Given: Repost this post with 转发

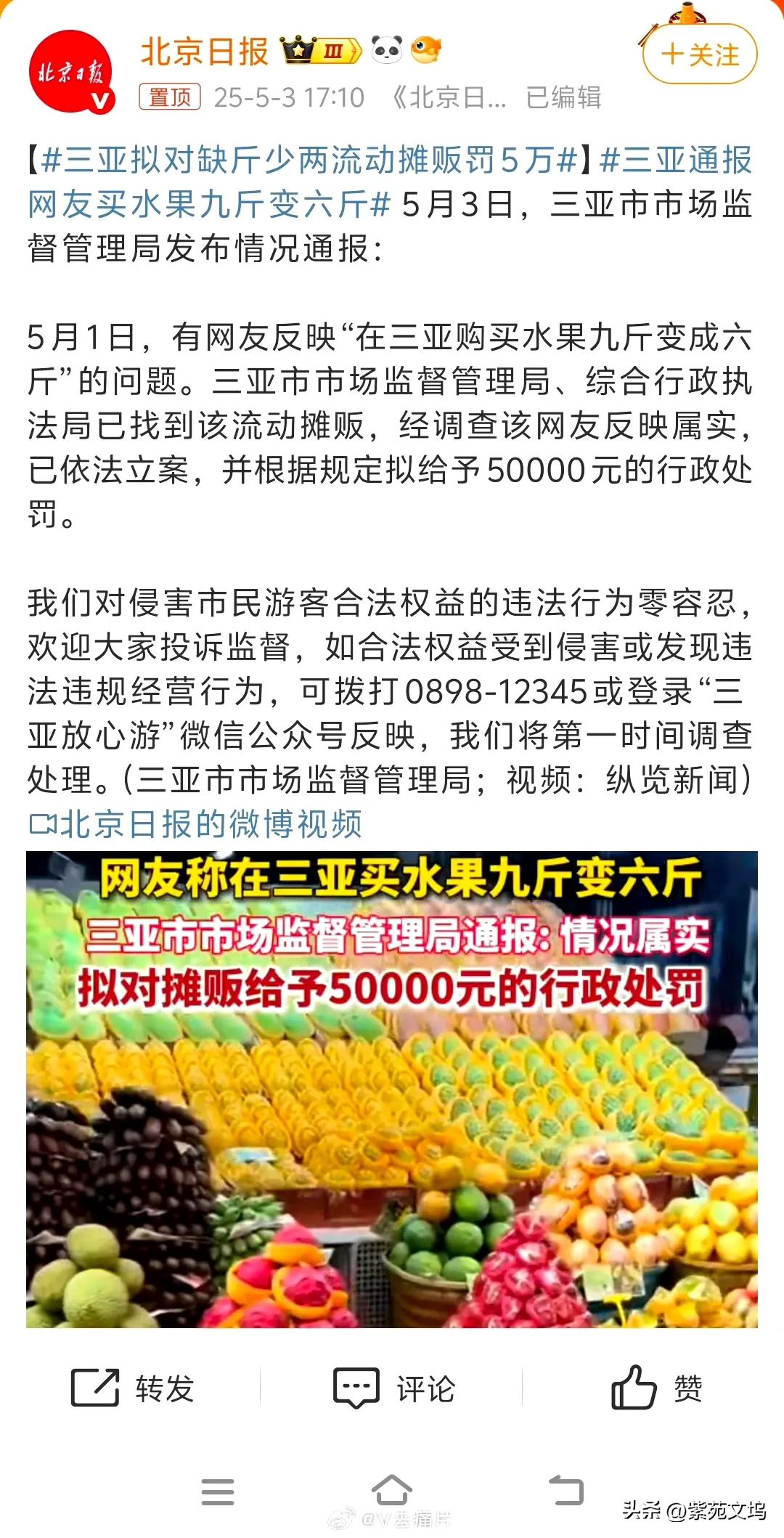Looking at the screenshot, I should pos(133,1388).
